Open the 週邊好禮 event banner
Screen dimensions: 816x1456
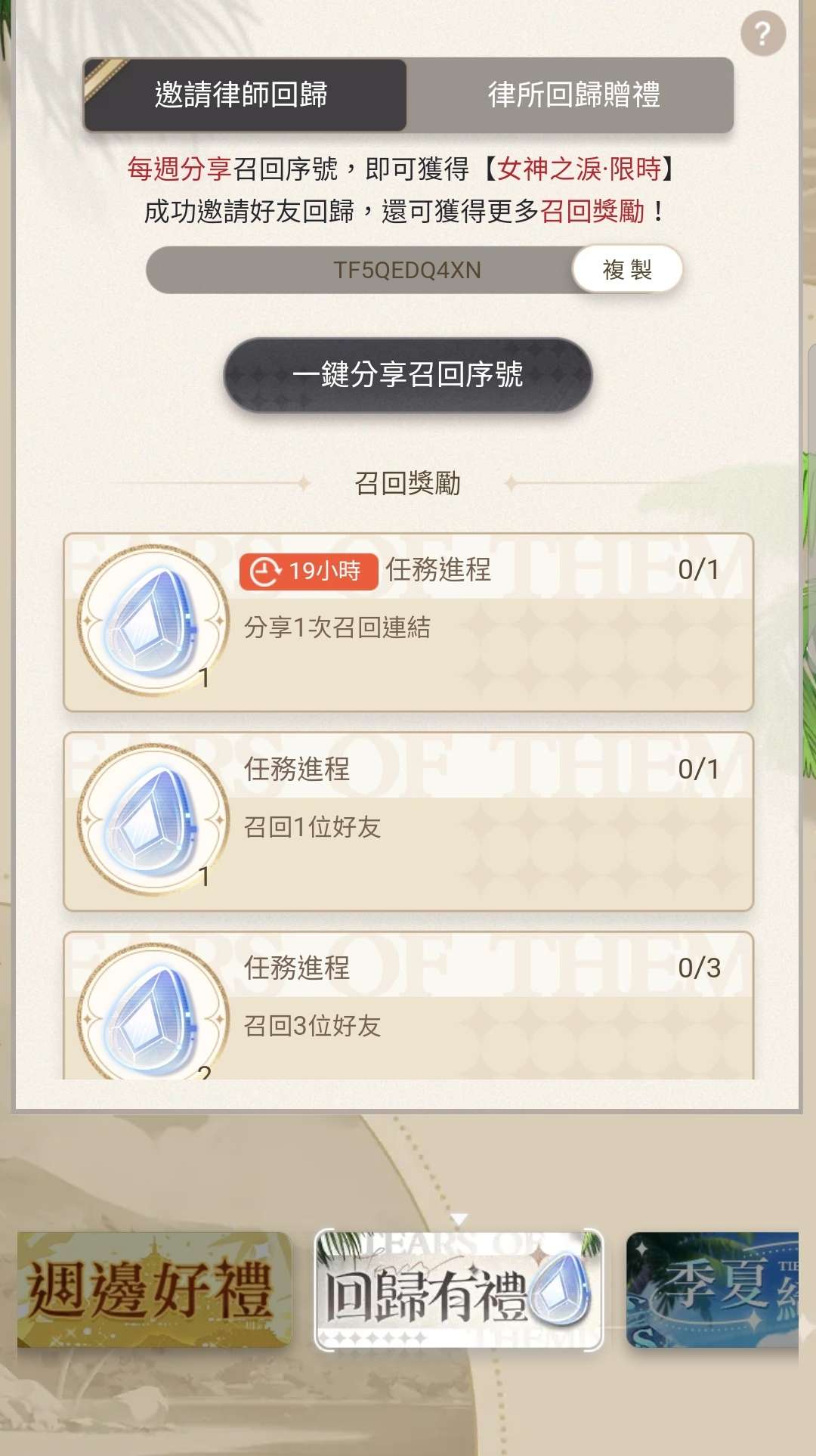(x=153, y=1290)
